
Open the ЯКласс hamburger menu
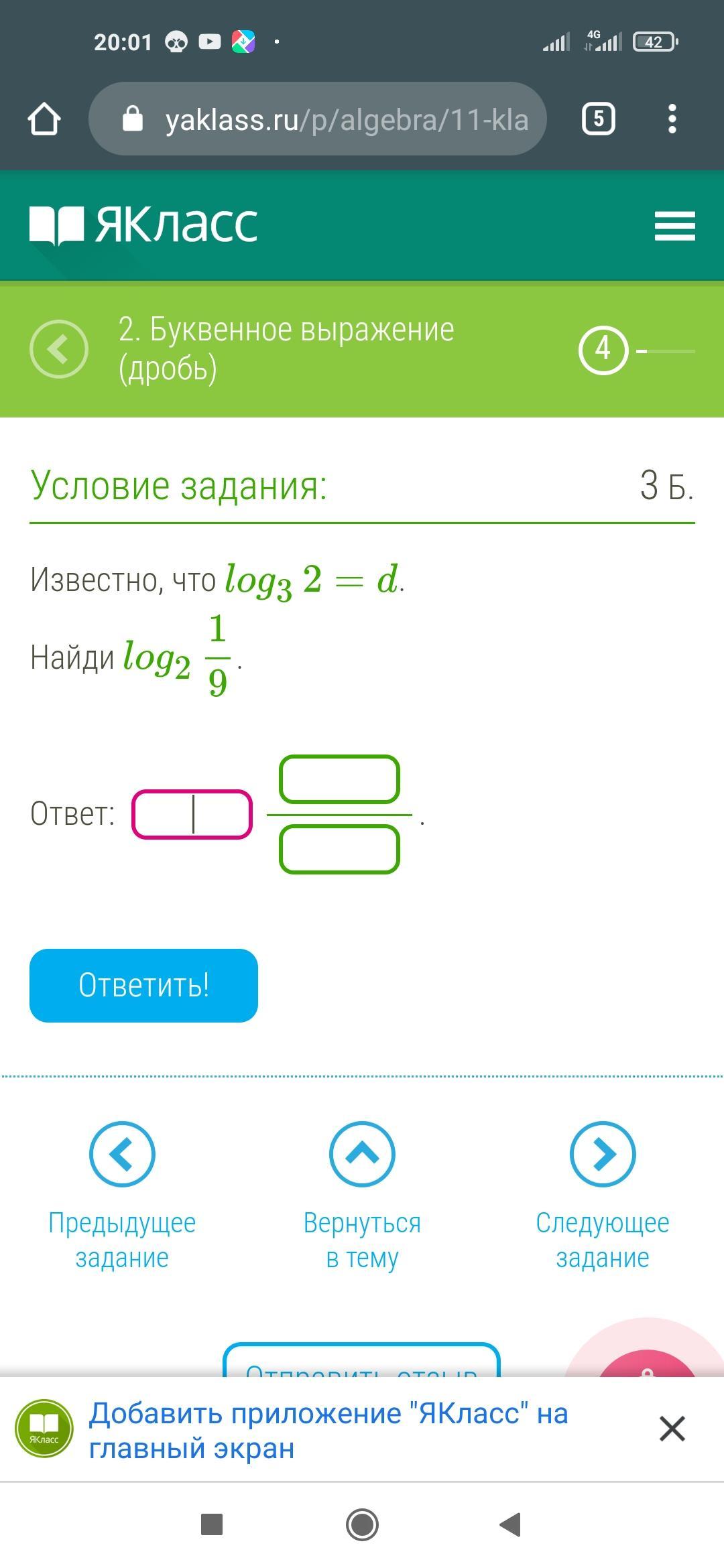click(x=674, y=225)
